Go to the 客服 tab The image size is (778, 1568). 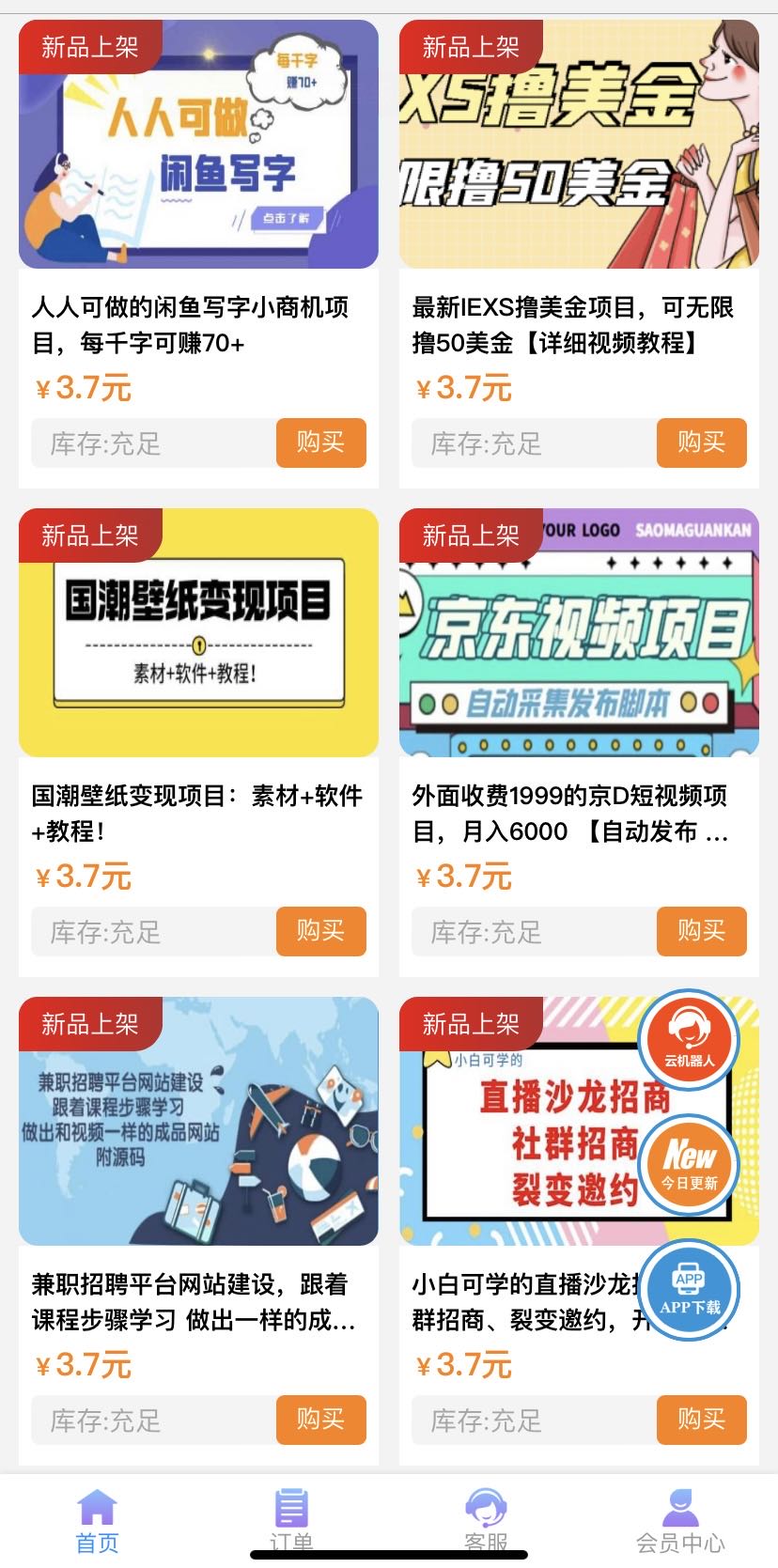tap(486, 1519)
